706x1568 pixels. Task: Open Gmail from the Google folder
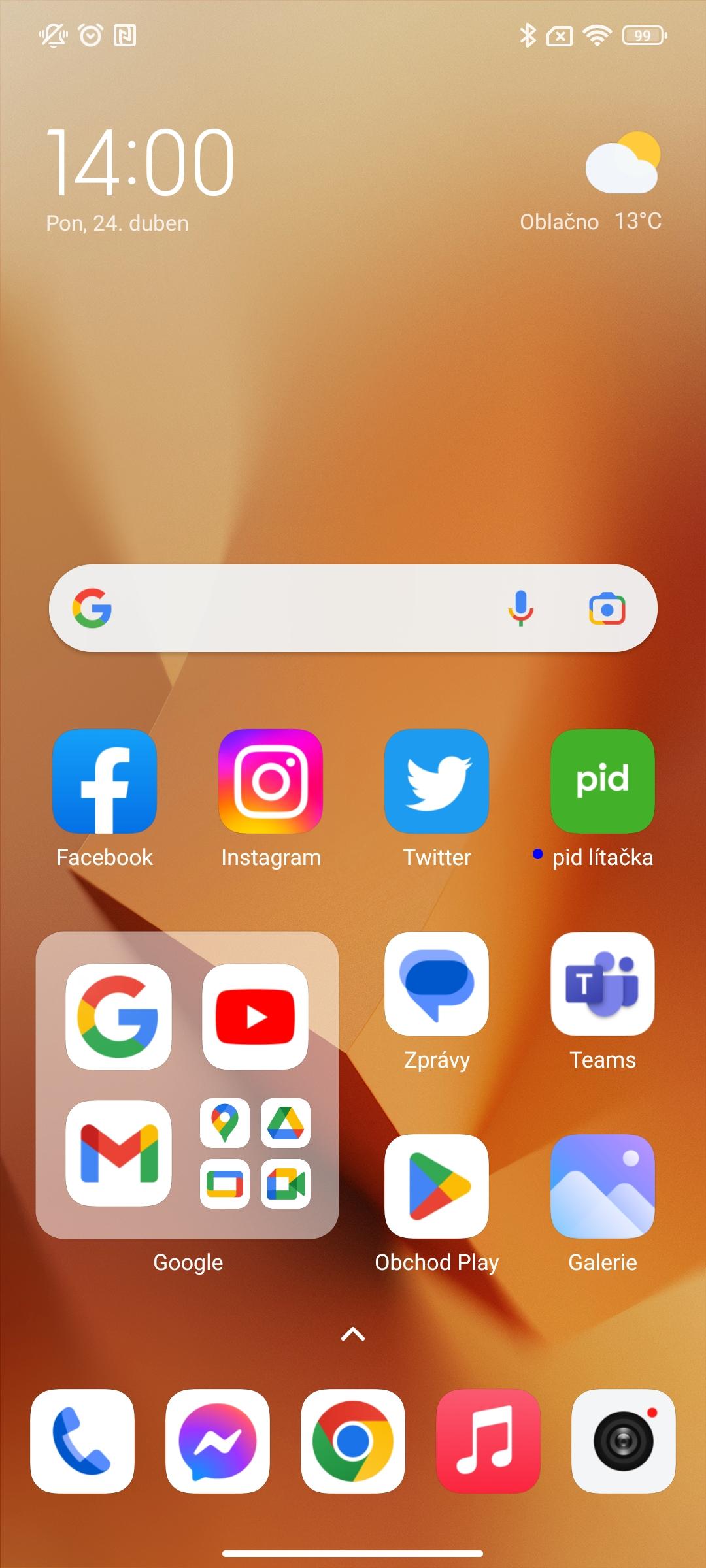119,1153
